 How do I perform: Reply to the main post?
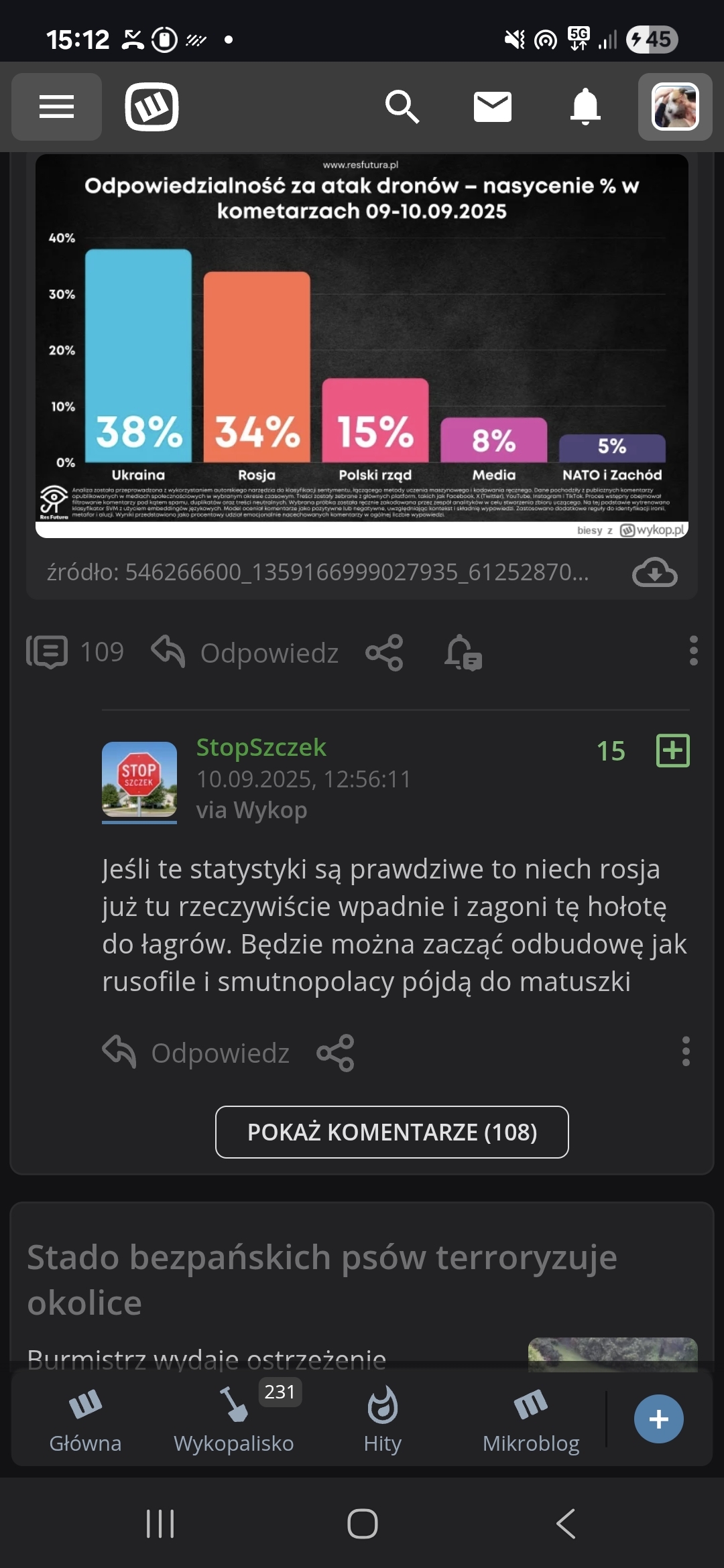point(245,652)
